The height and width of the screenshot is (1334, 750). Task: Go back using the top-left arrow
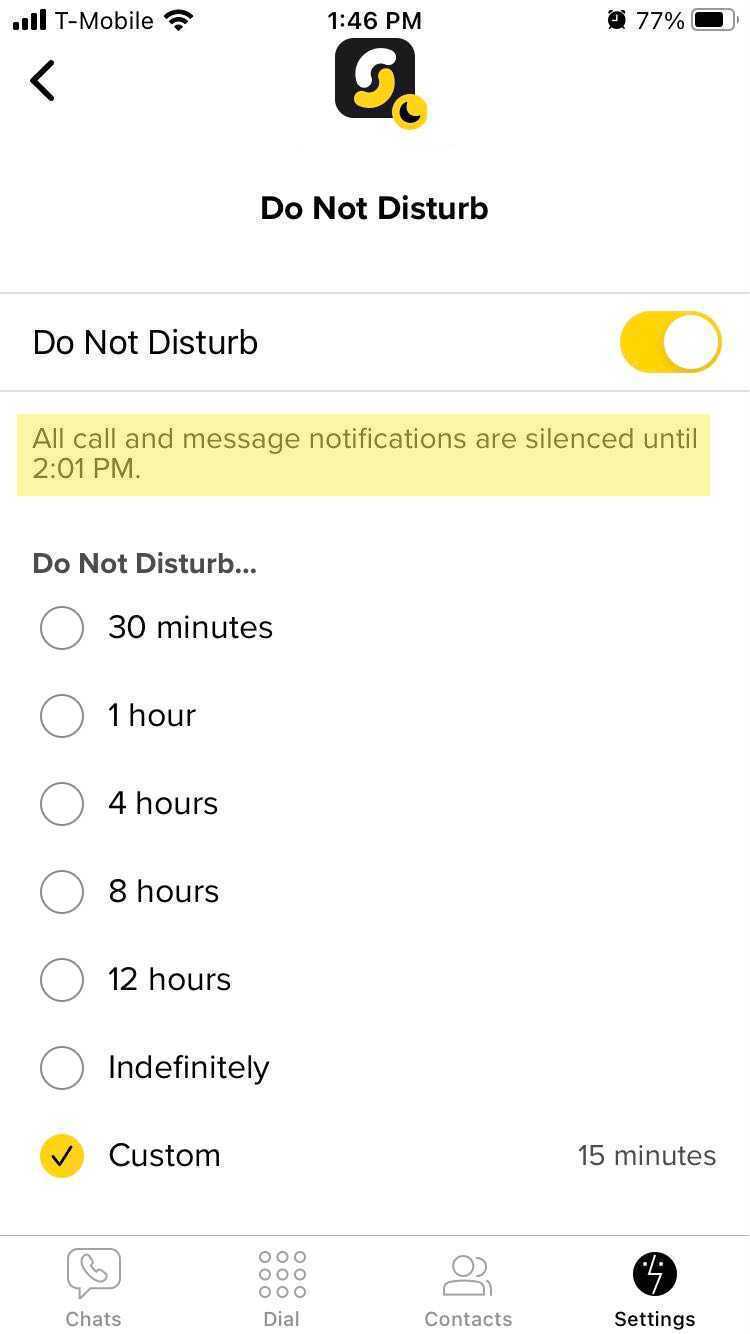tap(42, 81)
